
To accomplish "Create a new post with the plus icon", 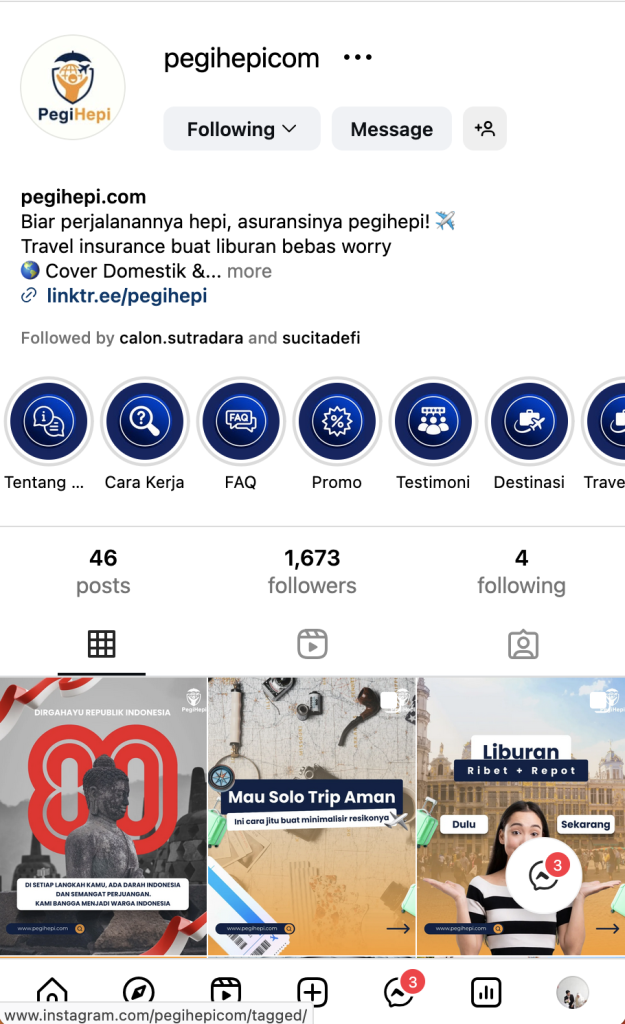I will [x=313, y=992].
